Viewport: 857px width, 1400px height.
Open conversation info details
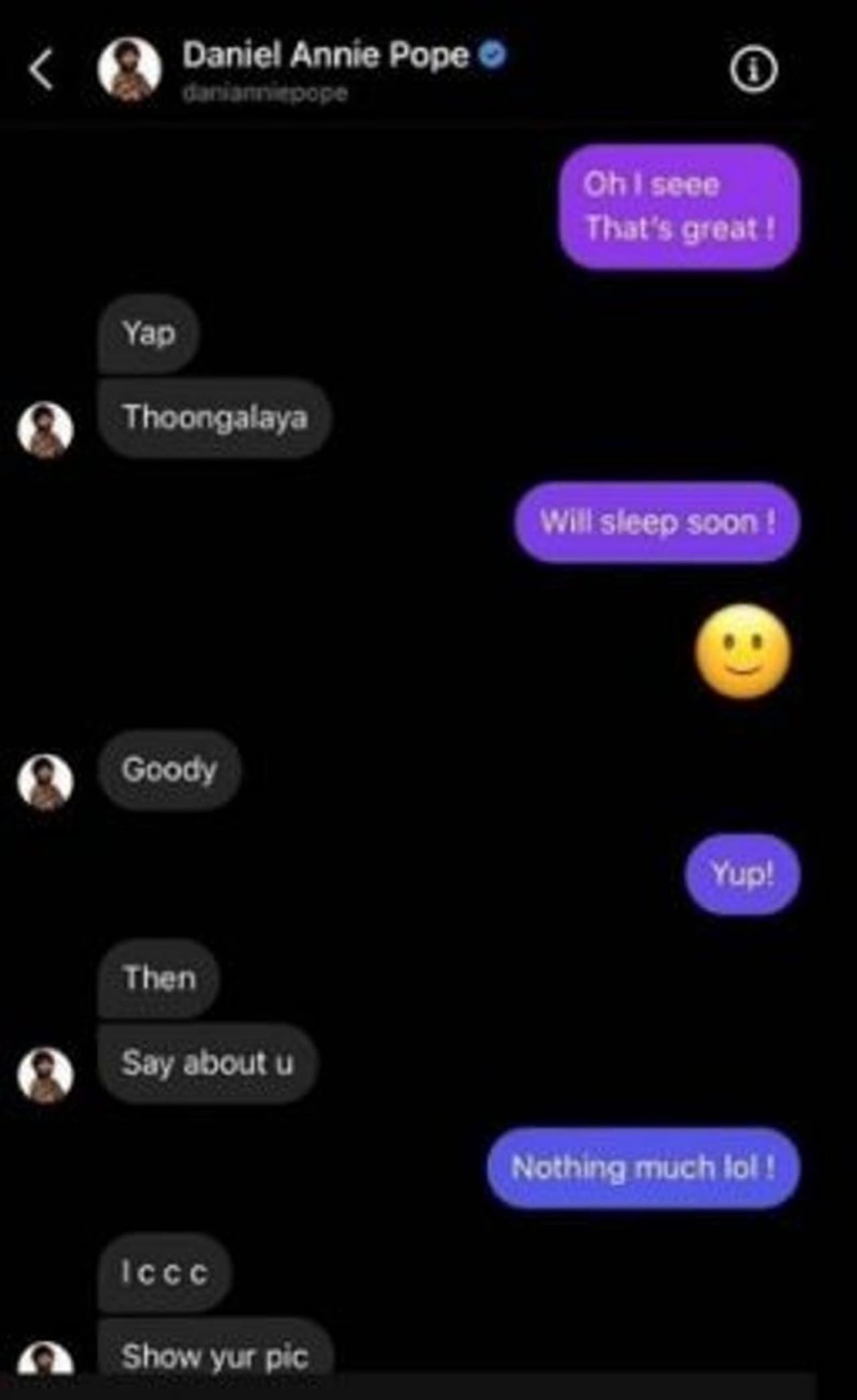click(753, 70)
